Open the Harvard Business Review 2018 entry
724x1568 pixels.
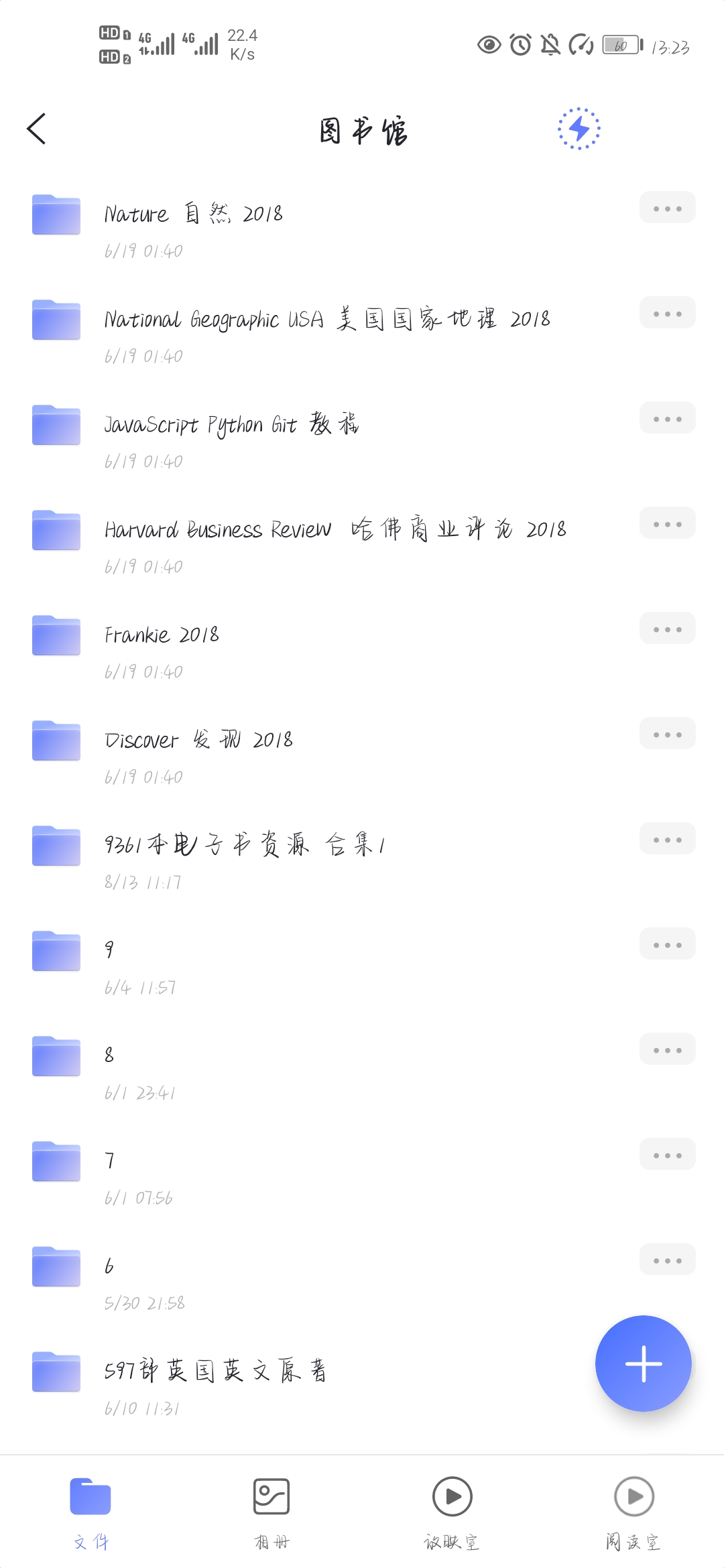[335, 529]
